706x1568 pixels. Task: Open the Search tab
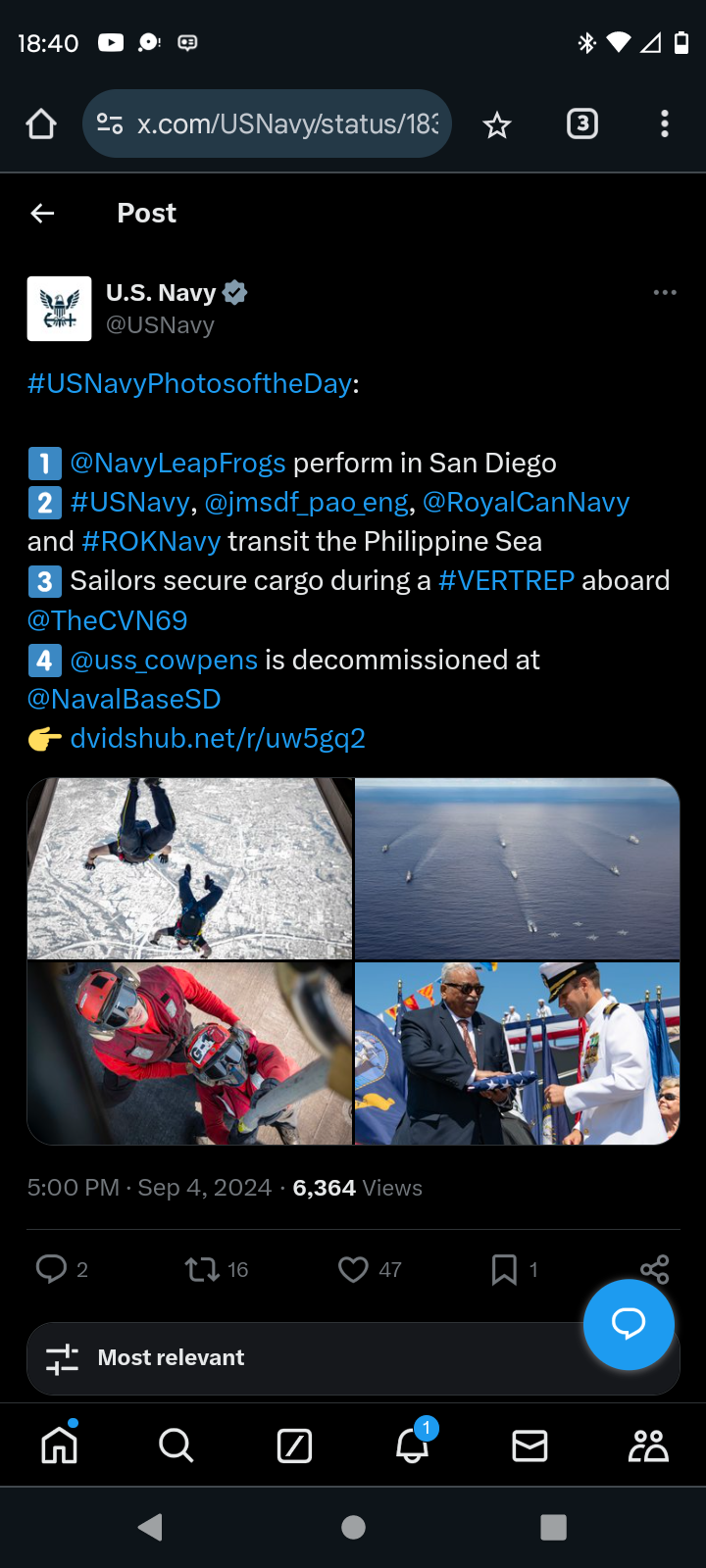pos(176,1445)
